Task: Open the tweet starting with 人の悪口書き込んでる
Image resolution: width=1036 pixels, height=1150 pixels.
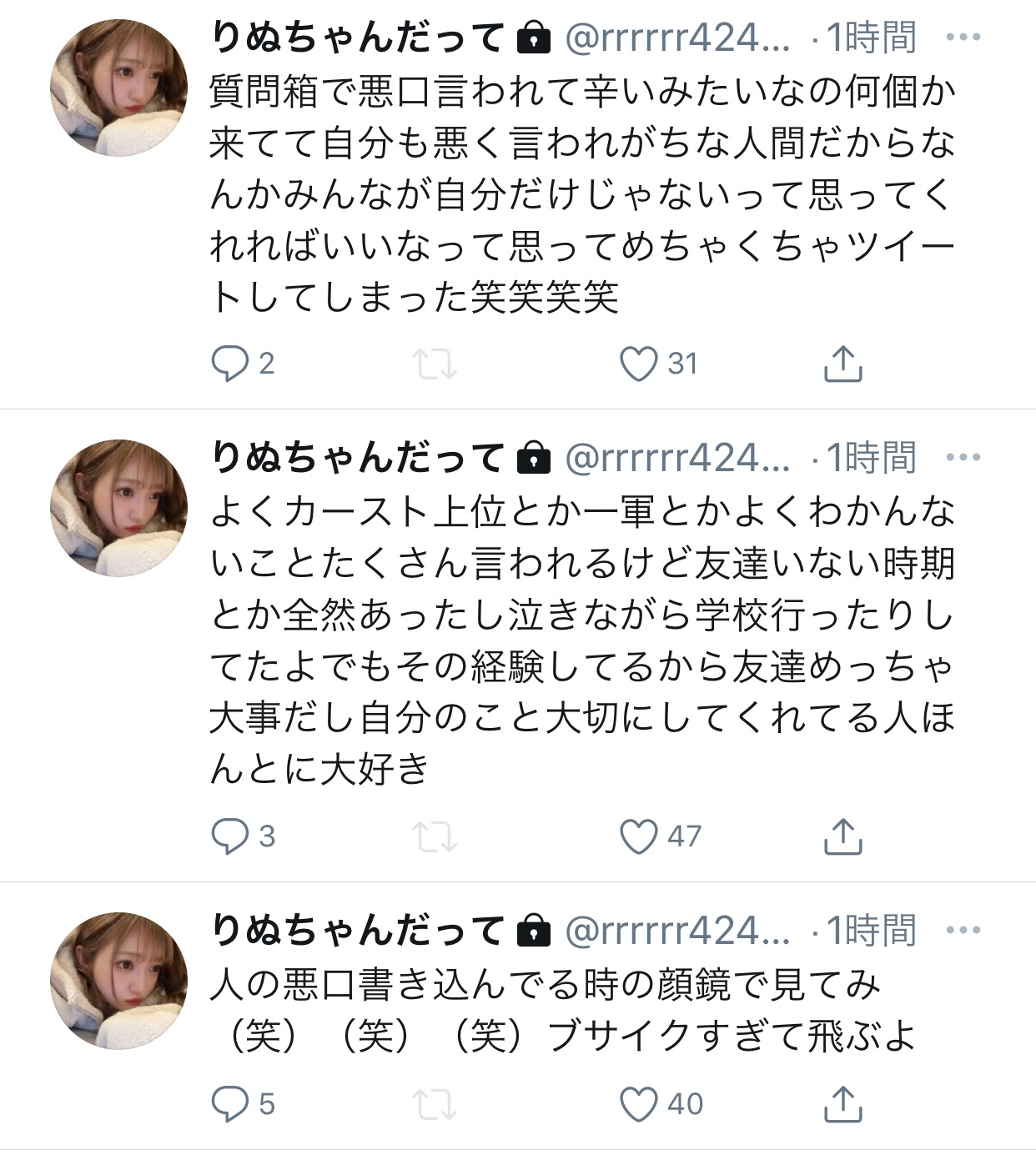Action: tap(563, 1011)
